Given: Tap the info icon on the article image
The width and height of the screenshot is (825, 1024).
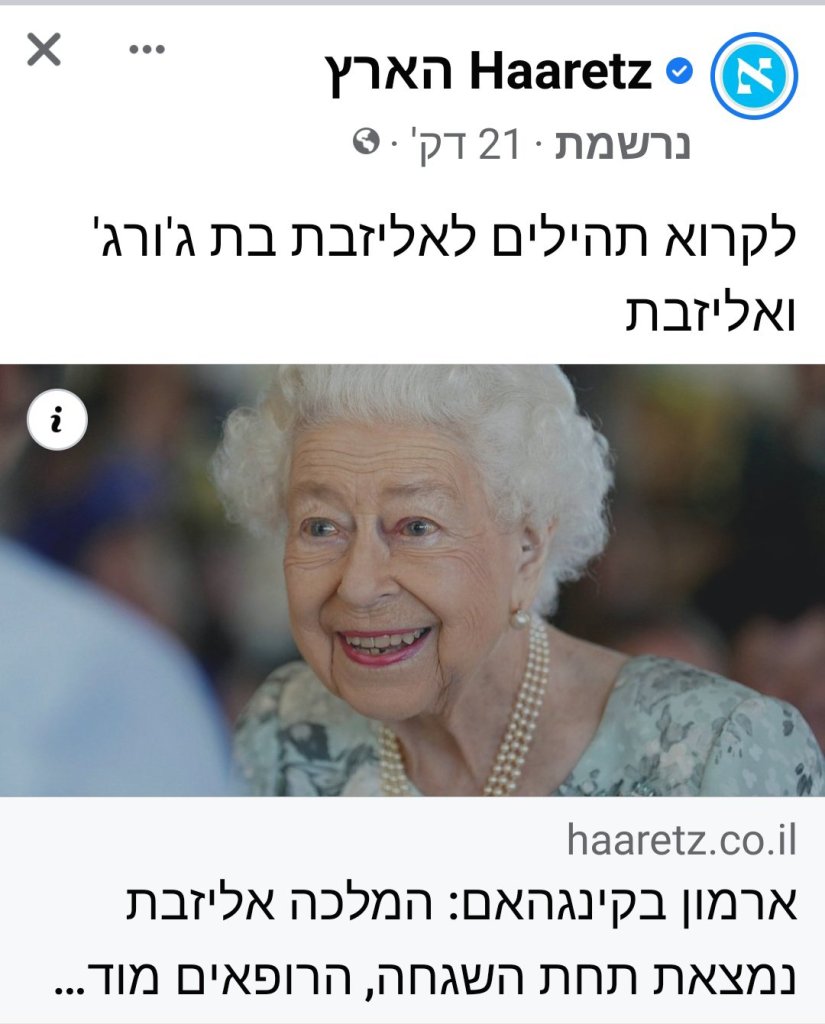Looking at the screenshot, I should (57, 421).
